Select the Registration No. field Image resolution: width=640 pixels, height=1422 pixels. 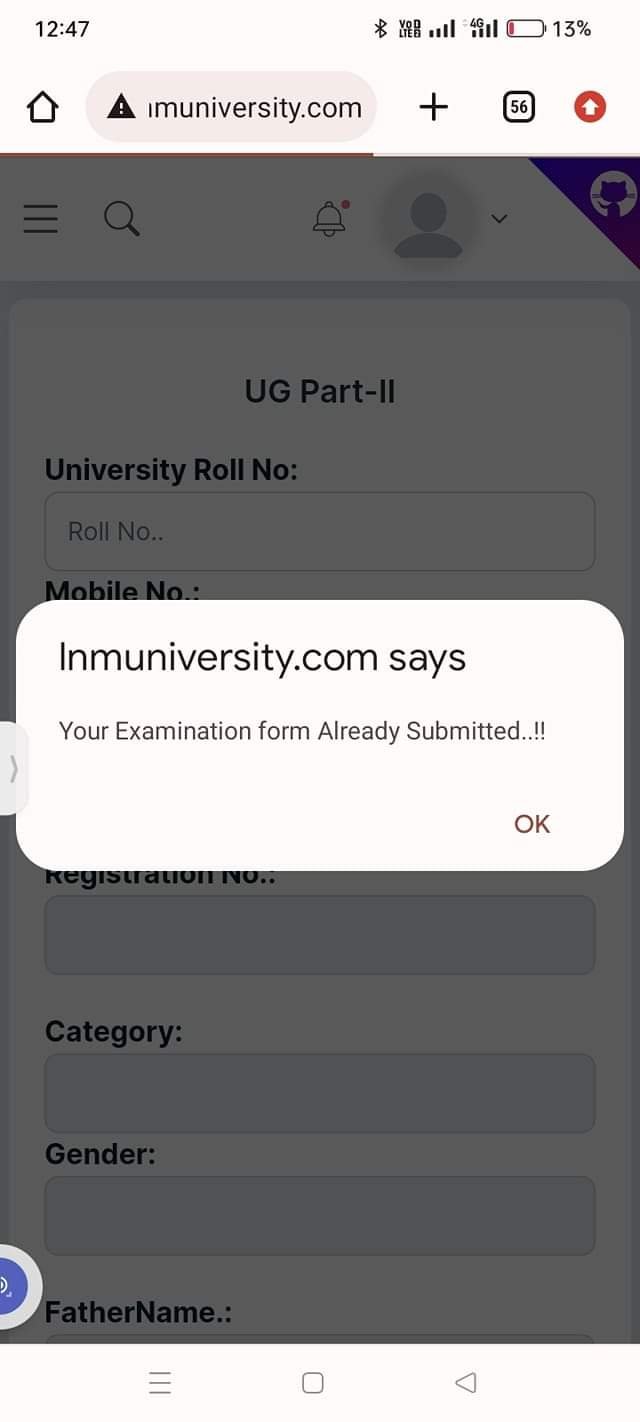320,935
